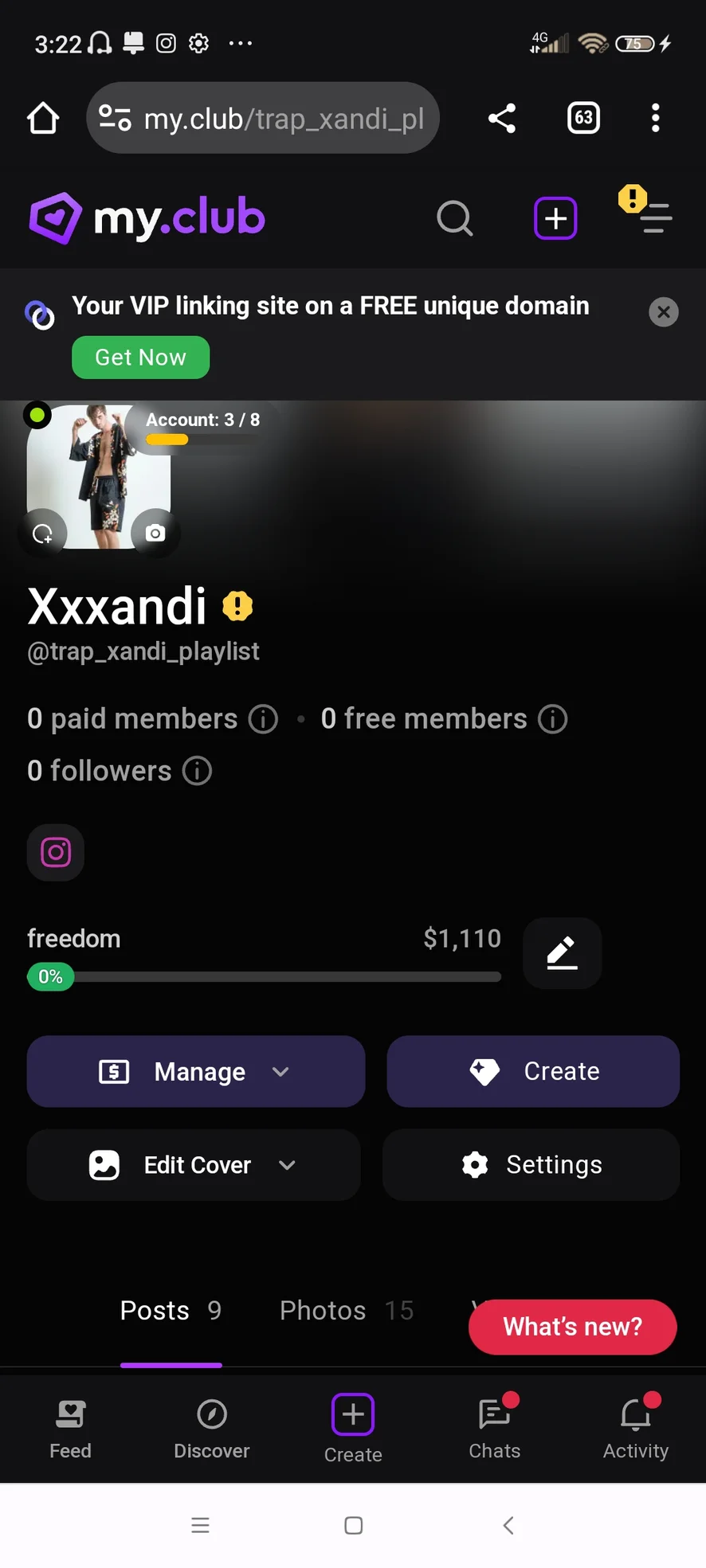Open the my.club search
Screen dimensions: 706x1568
point(455,218)
